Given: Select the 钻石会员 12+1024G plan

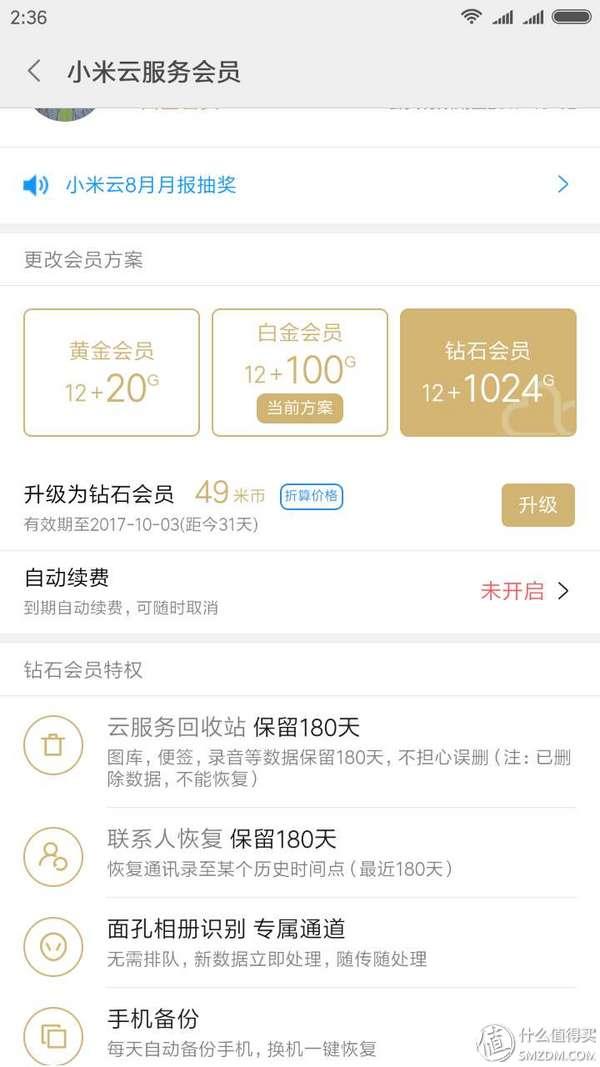Looking at the screenshot, I should coord(488,372).
